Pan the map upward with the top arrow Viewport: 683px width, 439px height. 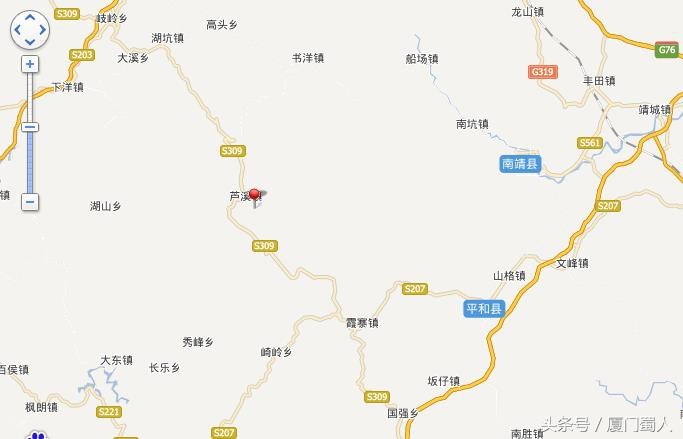[x=29, y=17]
